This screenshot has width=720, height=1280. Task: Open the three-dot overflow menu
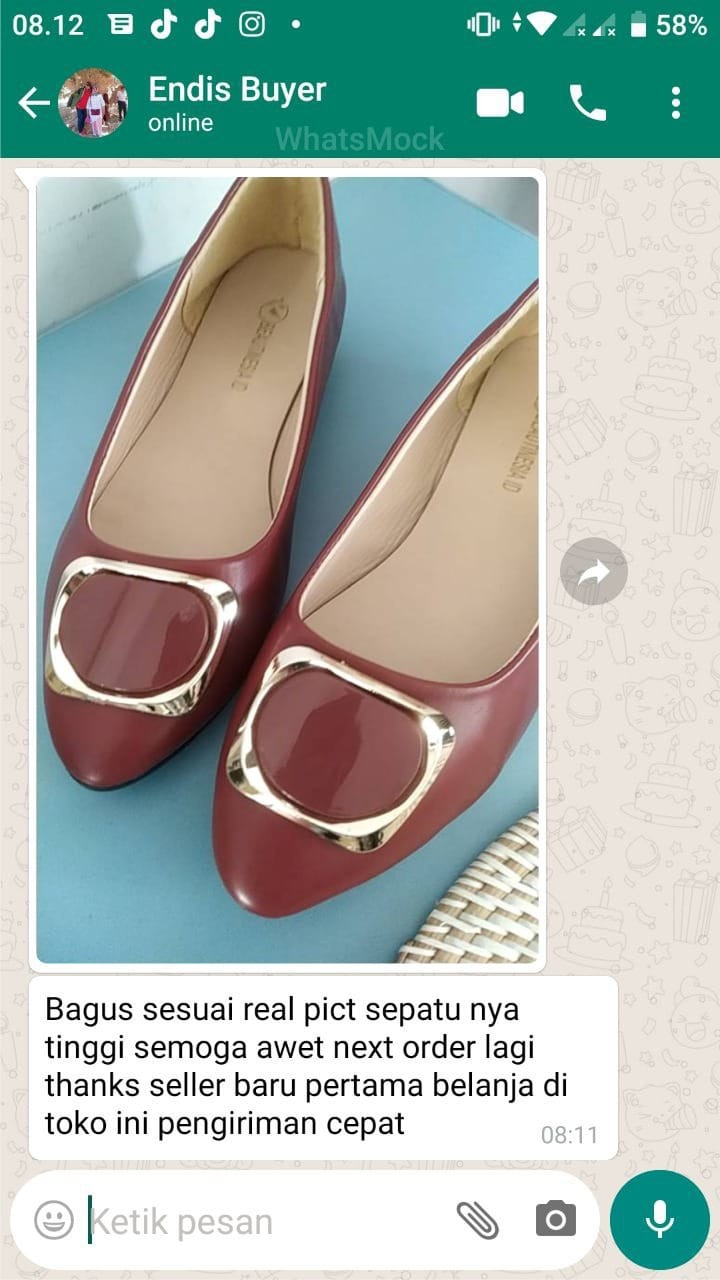(x=676, y=103)
